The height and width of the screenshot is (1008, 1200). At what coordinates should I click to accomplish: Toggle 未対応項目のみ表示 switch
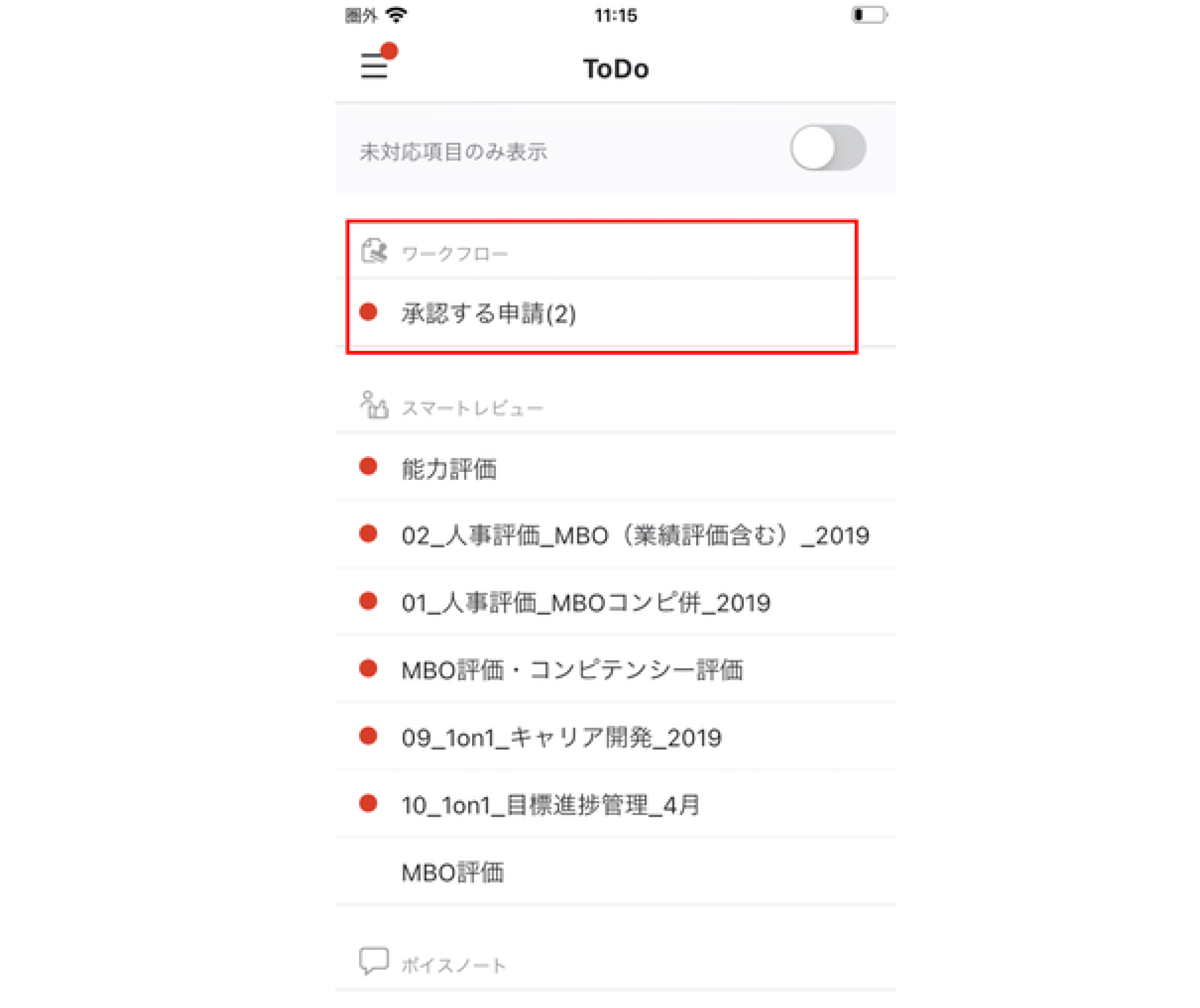point(828,148)
